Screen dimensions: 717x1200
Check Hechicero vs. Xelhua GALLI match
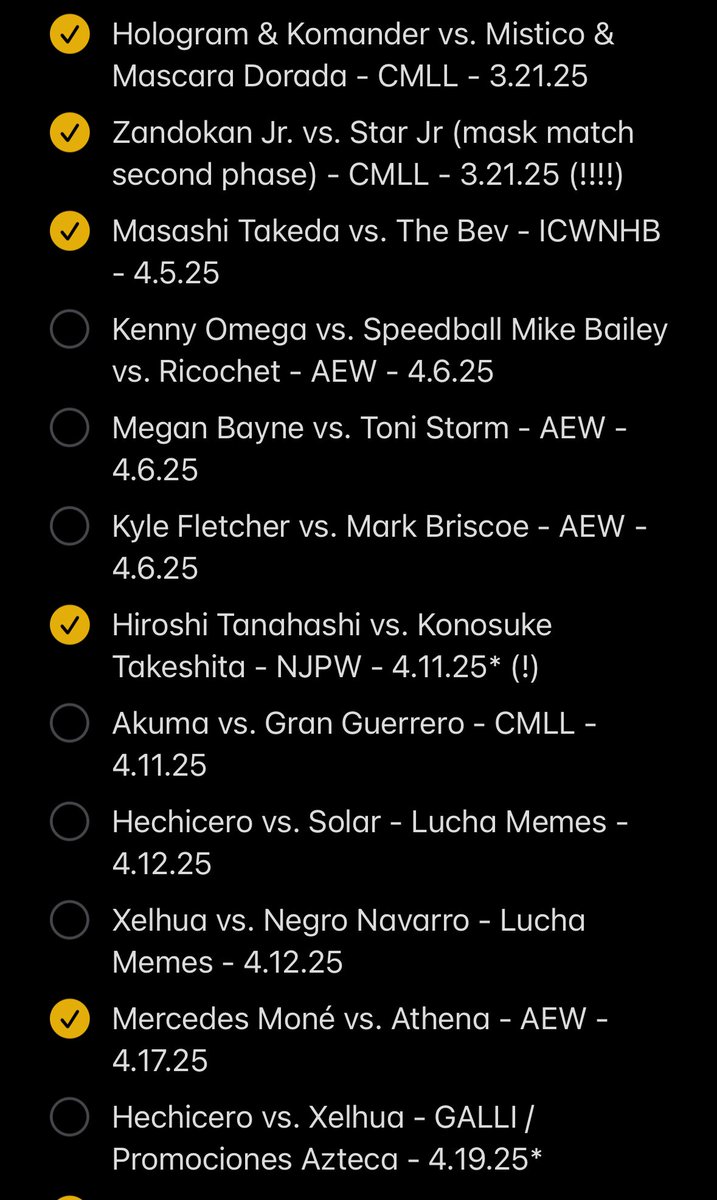point(69,1116)
